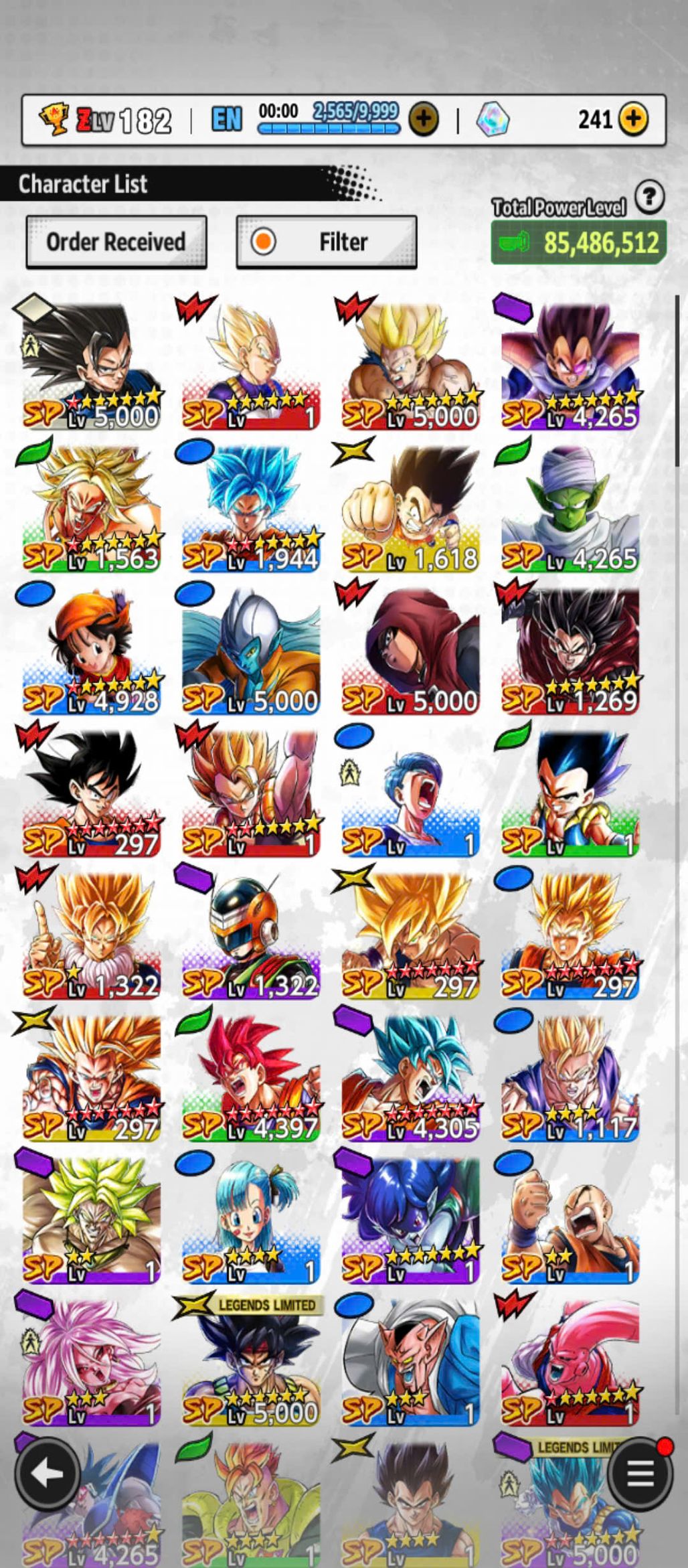This screenshot has height=1568, width=688.
Task: Add Chrono Crystals next to 241
Action: click(x=632, y=119)
